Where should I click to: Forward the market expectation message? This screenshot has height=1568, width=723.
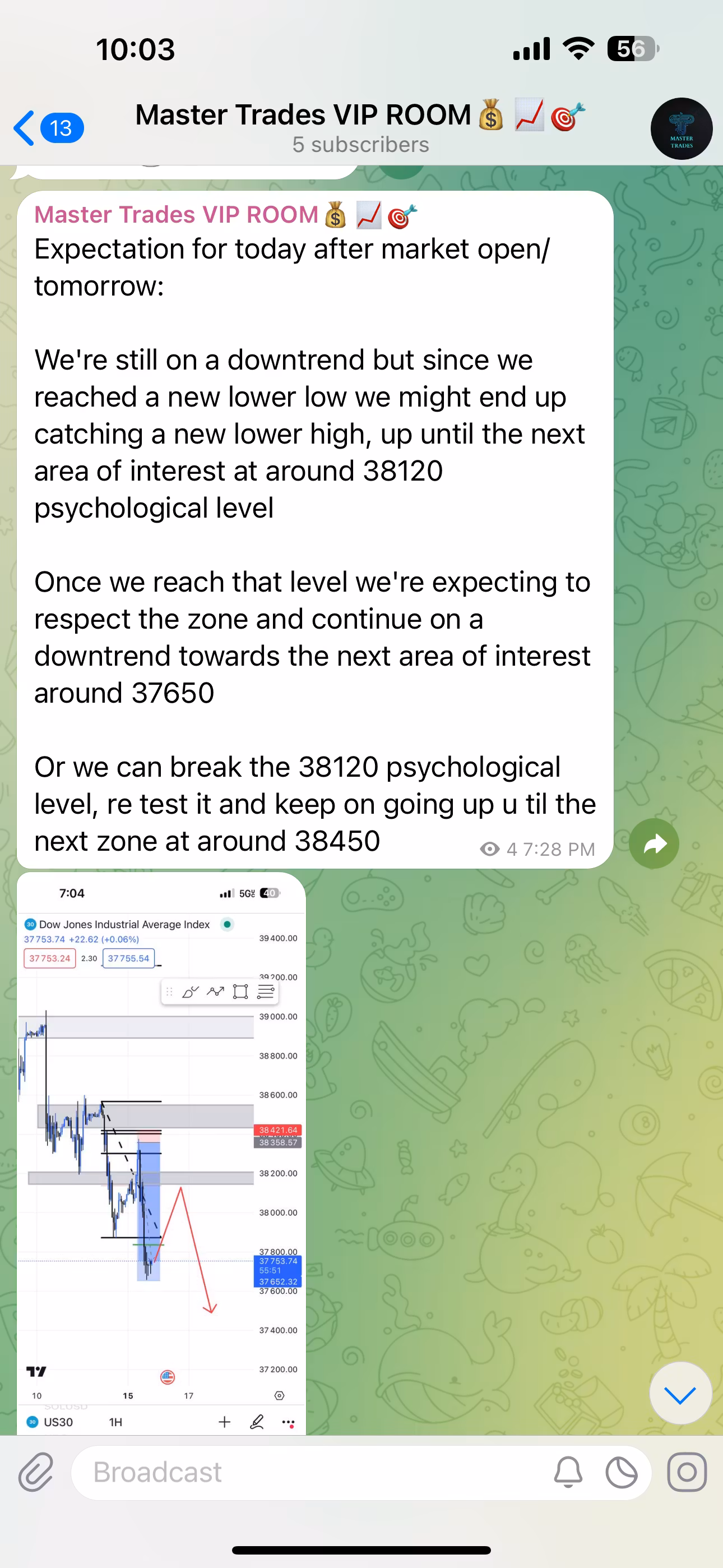654,843
